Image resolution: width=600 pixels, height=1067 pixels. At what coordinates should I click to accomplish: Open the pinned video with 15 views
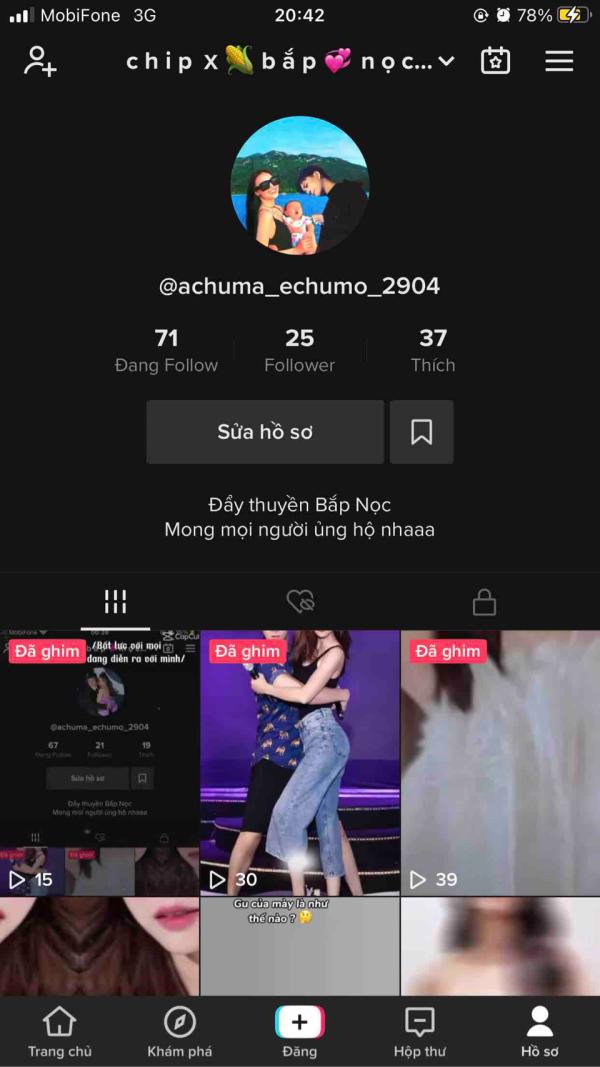click(x=99, y=763)
